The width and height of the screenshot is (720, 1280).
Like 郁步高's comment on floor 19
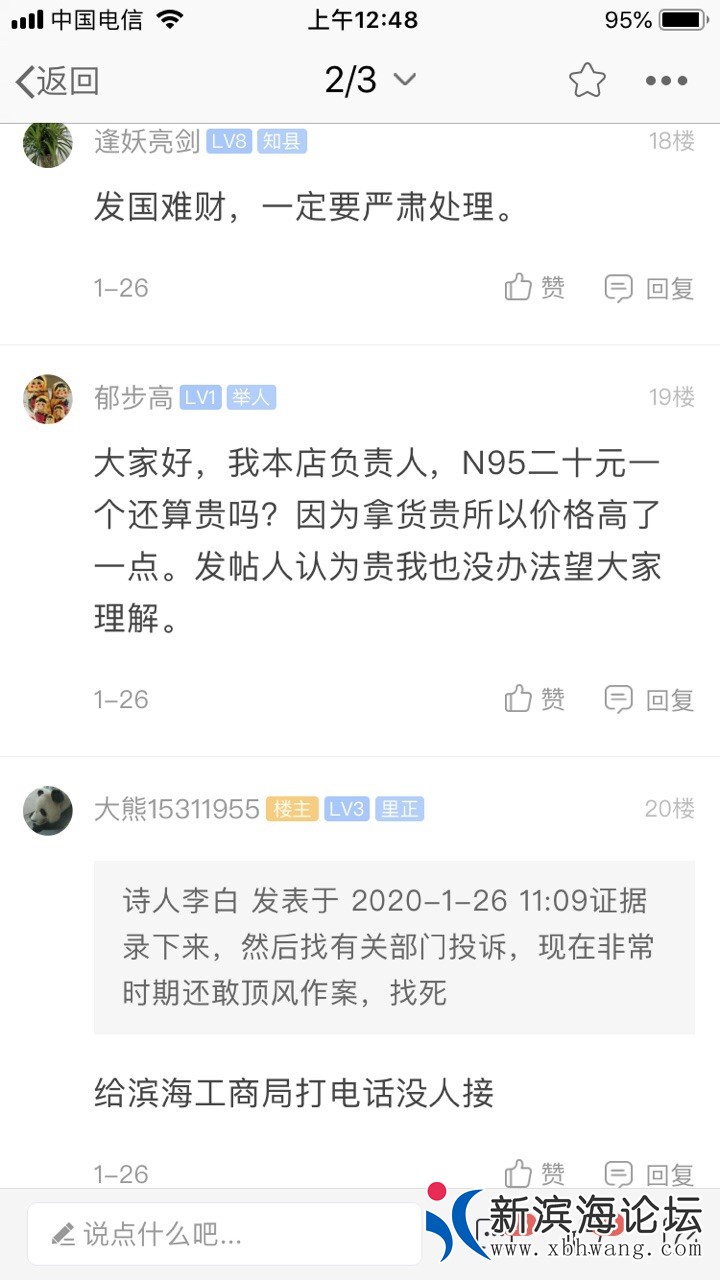(535, 699)
